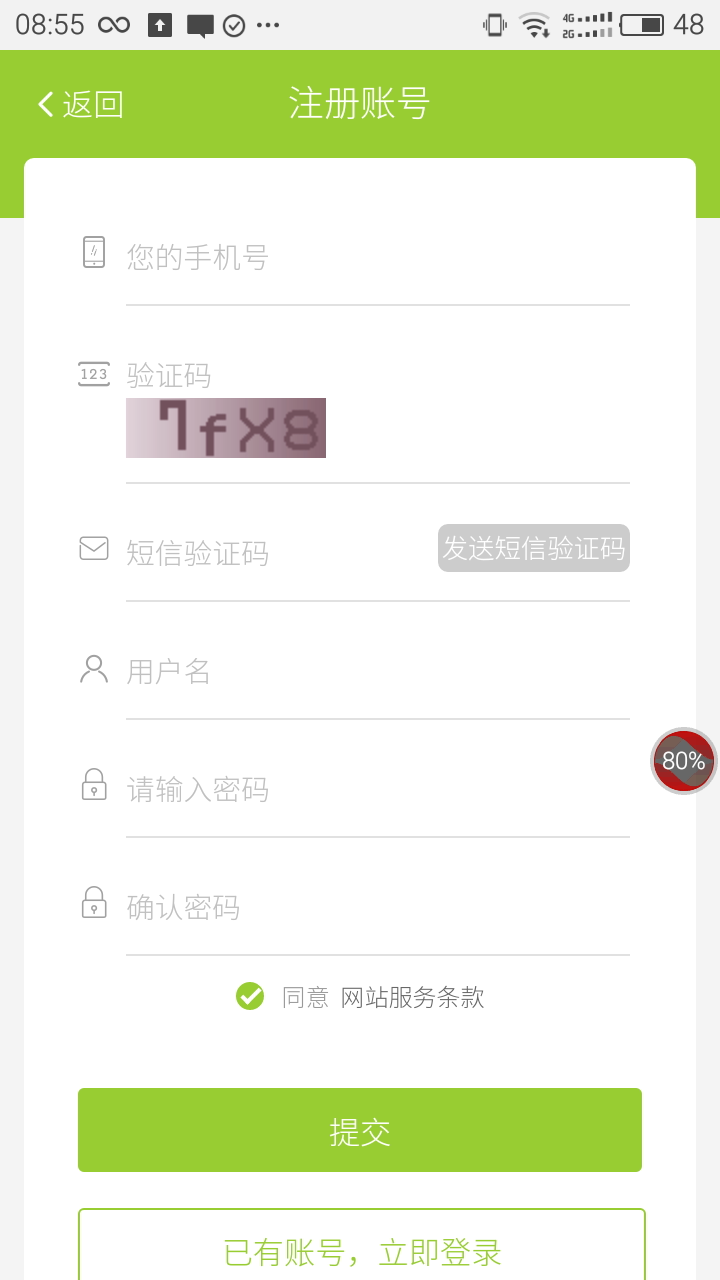Viewport: 720px width, 1280px height.
Task: Click the mobile phone icon beside phone field
Action: 94,251
